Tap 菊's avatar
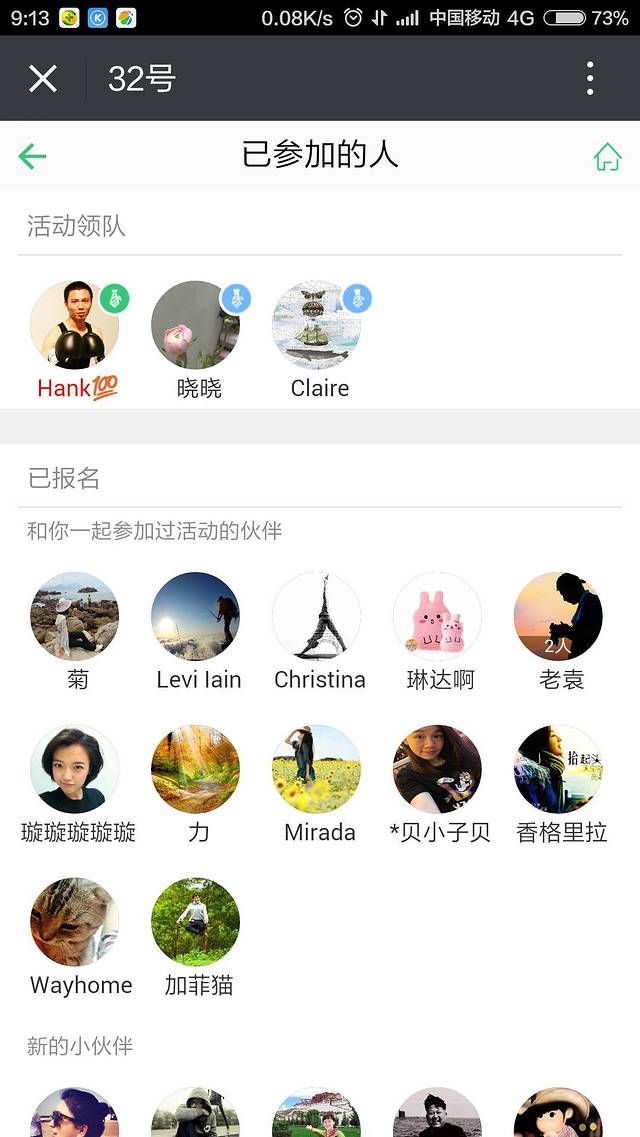This screenshot has width=640, height=1137. (x=75, y=616)
